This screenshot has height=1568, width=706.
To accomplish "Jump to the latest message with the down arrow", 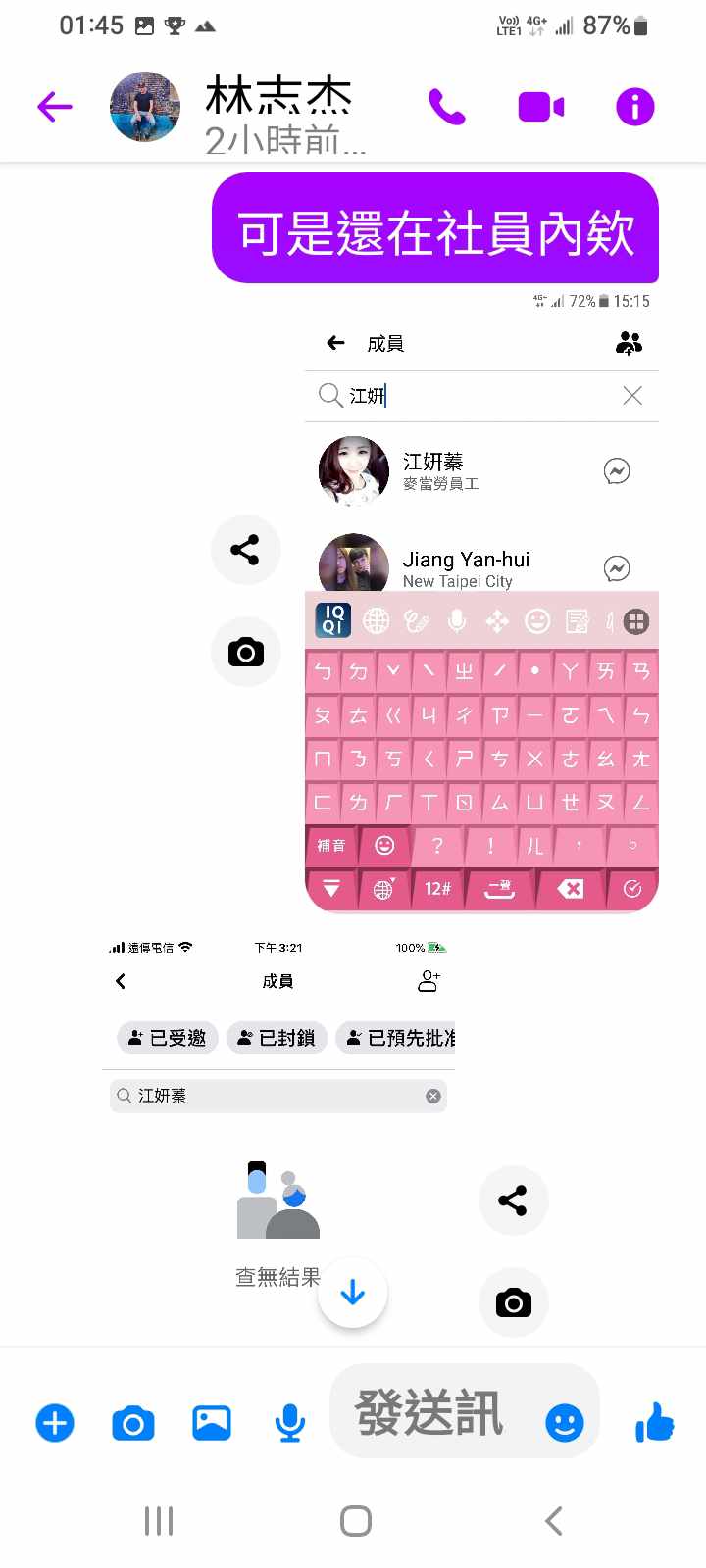I will point(353,1294).
